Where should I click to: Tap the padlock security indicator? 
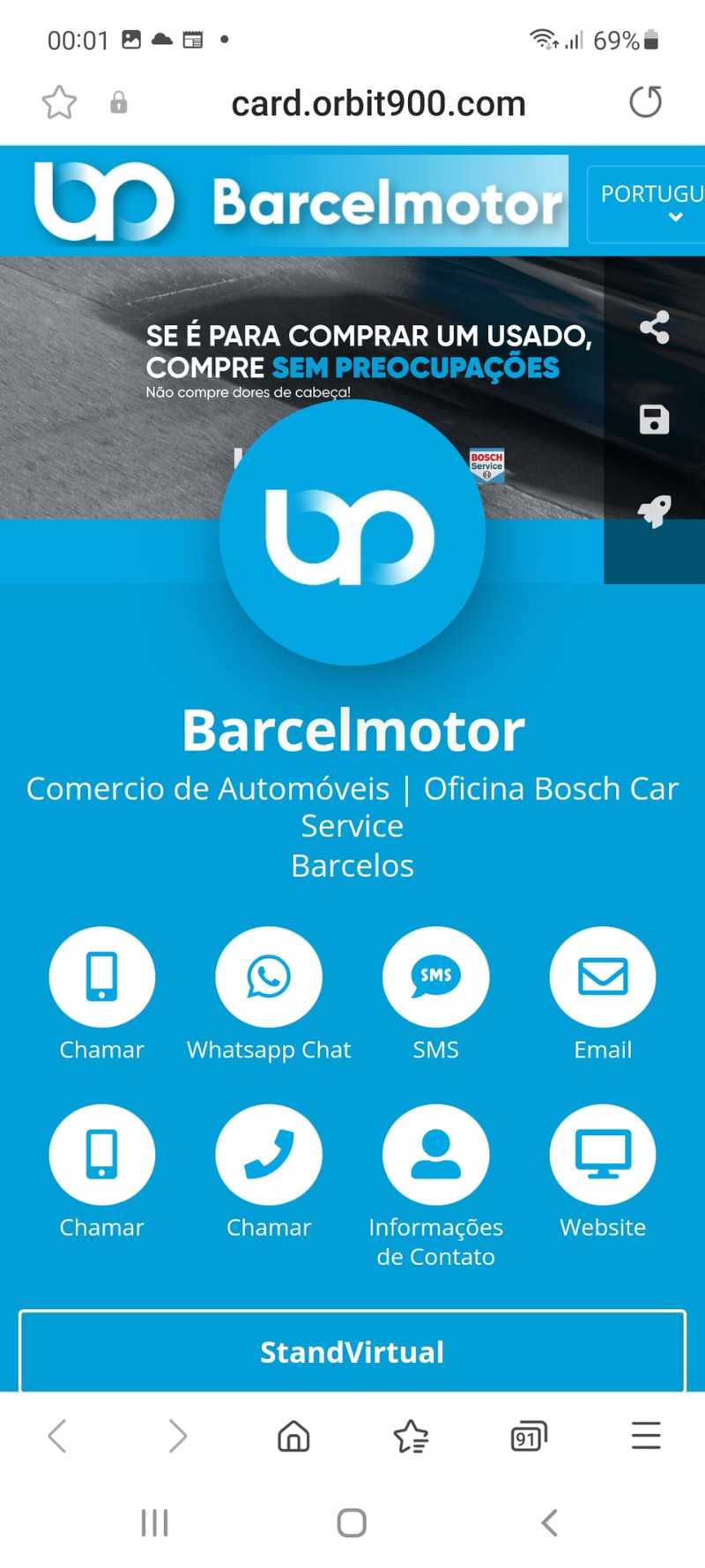[x=117, y=101]
